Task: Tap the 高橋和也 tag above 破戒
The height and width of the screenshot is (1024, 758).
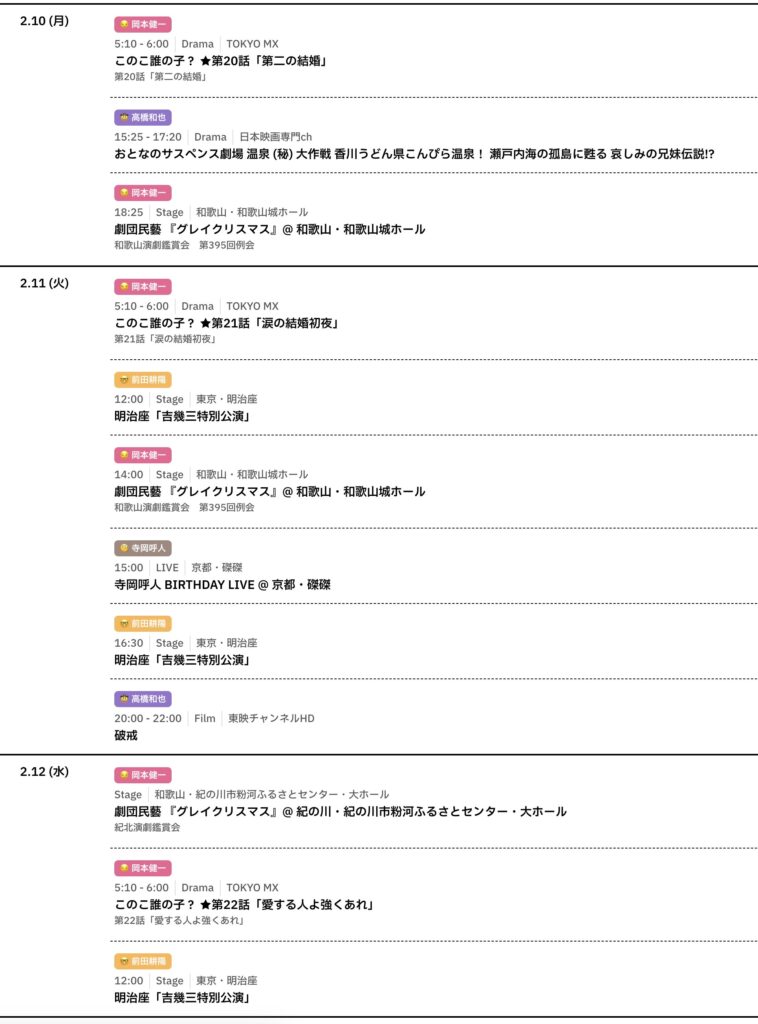Action: click(143, 699)
